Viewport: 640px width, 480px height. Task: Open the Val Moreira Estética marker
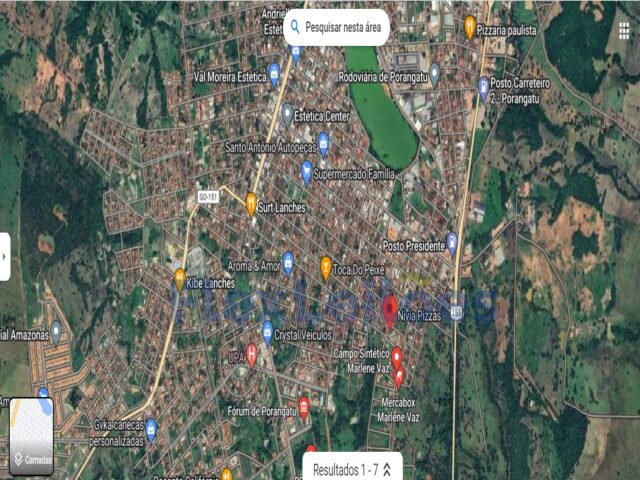pos(274,72)
